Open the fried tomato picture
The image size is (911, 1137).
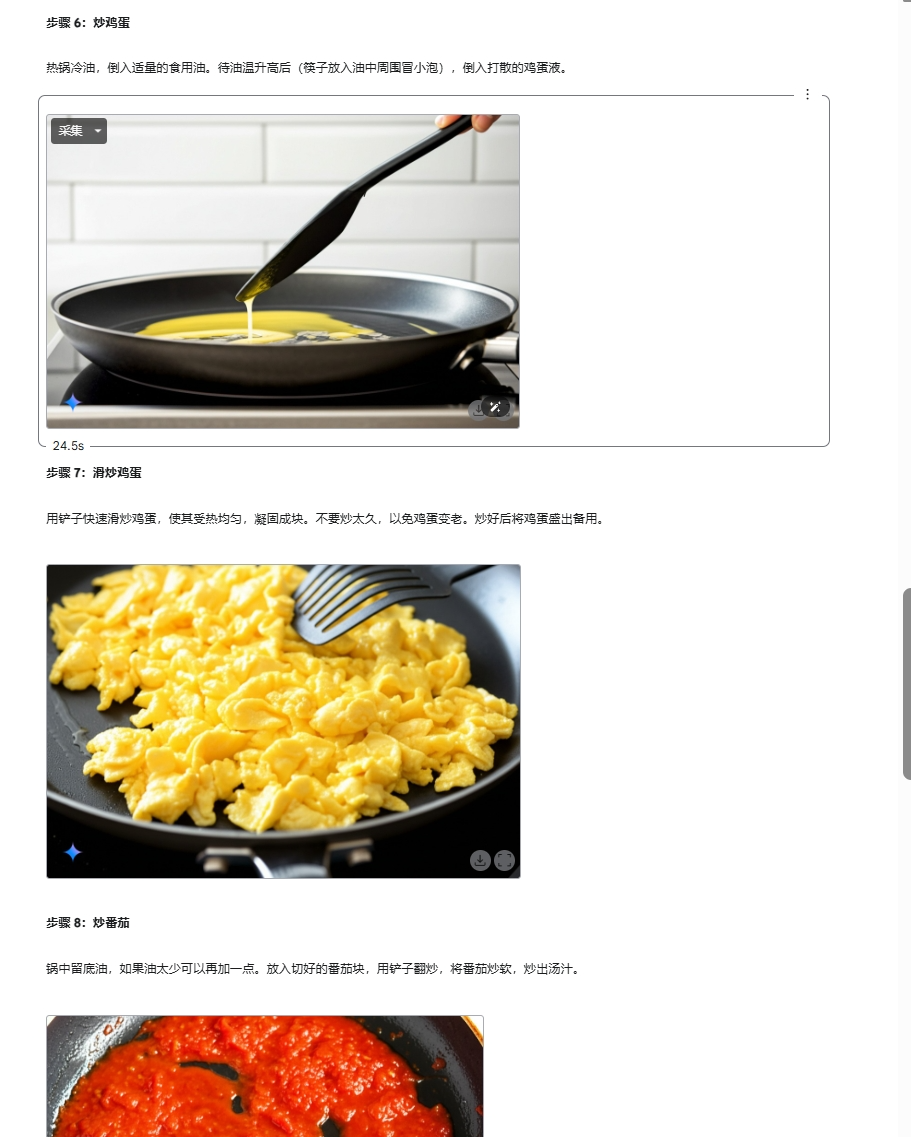click(x=265, y=1076)
